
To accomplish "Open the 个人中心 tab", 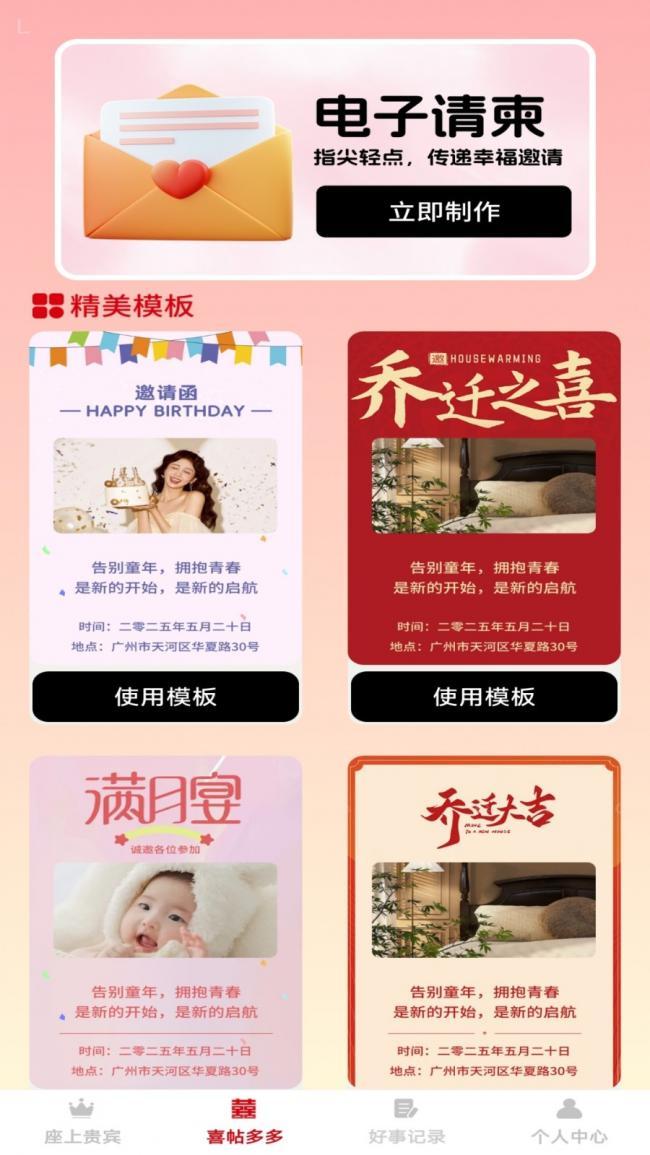I will coord(568,1122).
